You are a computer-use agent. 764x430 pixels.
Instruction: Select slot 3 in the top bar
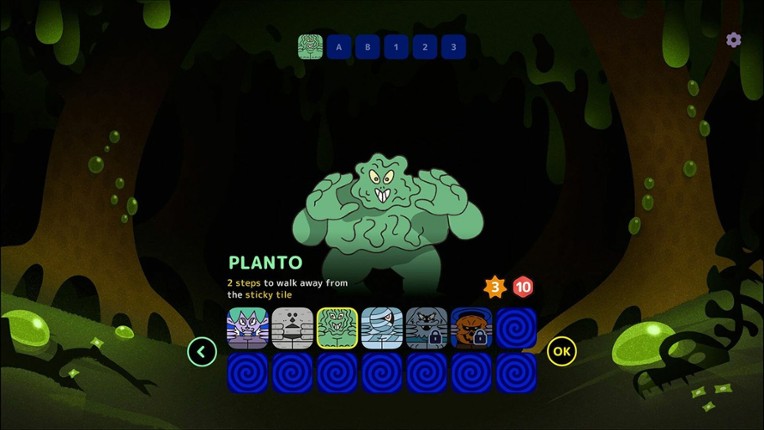pyautogui.click(x=453, y=47)
